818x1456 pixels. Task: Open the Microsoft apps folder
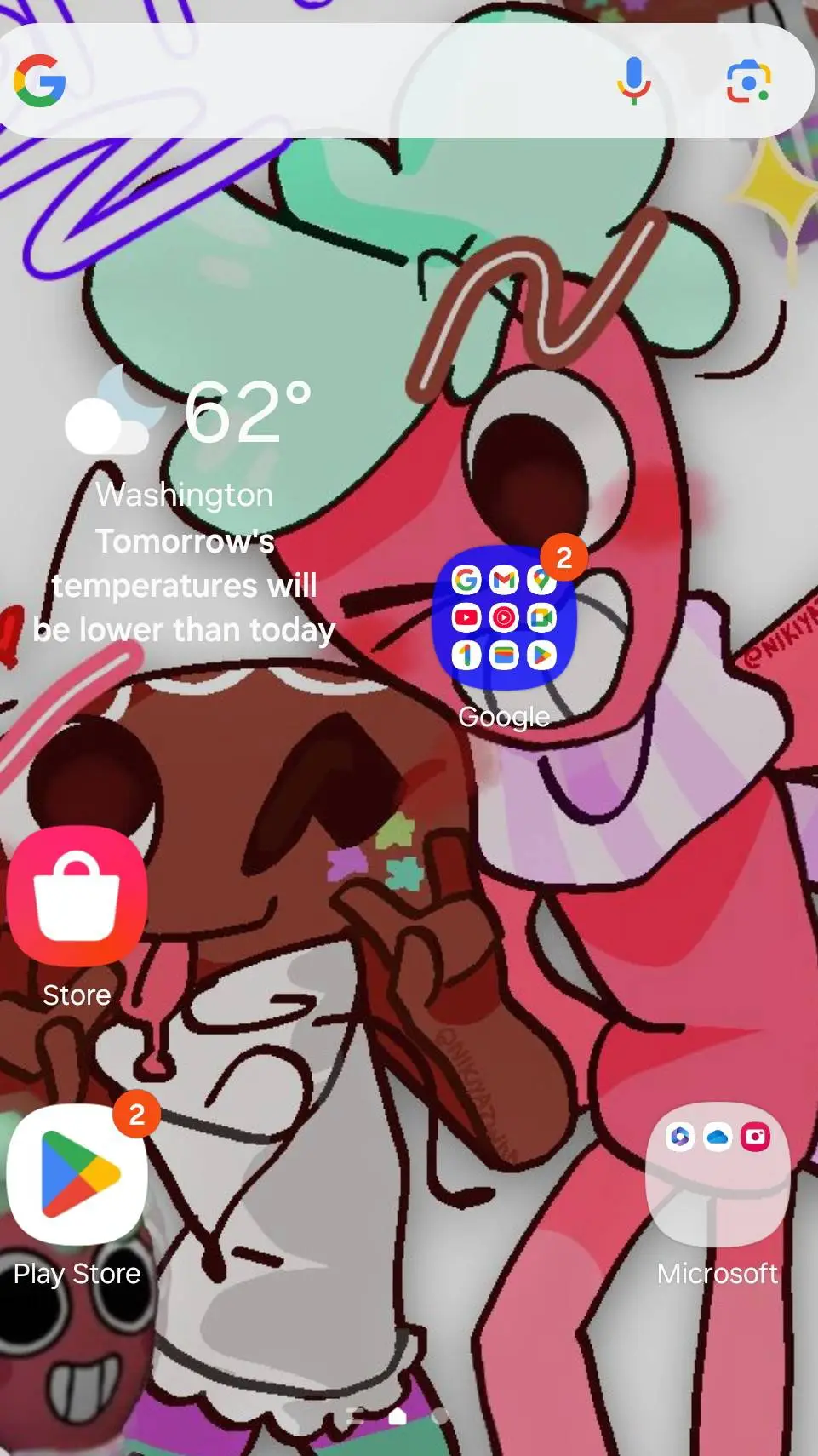click(x=718, y=1174)
